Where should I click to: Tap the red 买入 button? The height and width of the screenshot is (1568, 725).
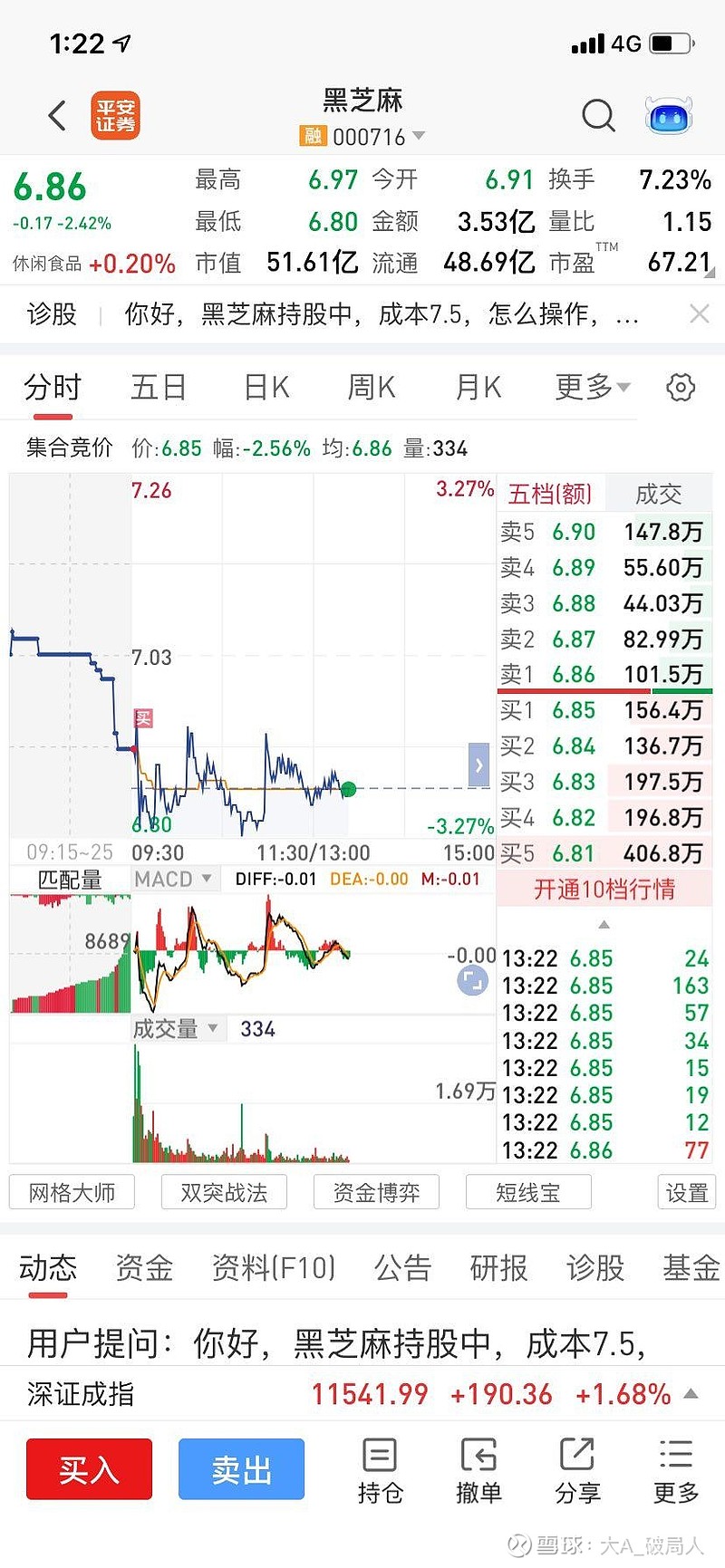89,1469
